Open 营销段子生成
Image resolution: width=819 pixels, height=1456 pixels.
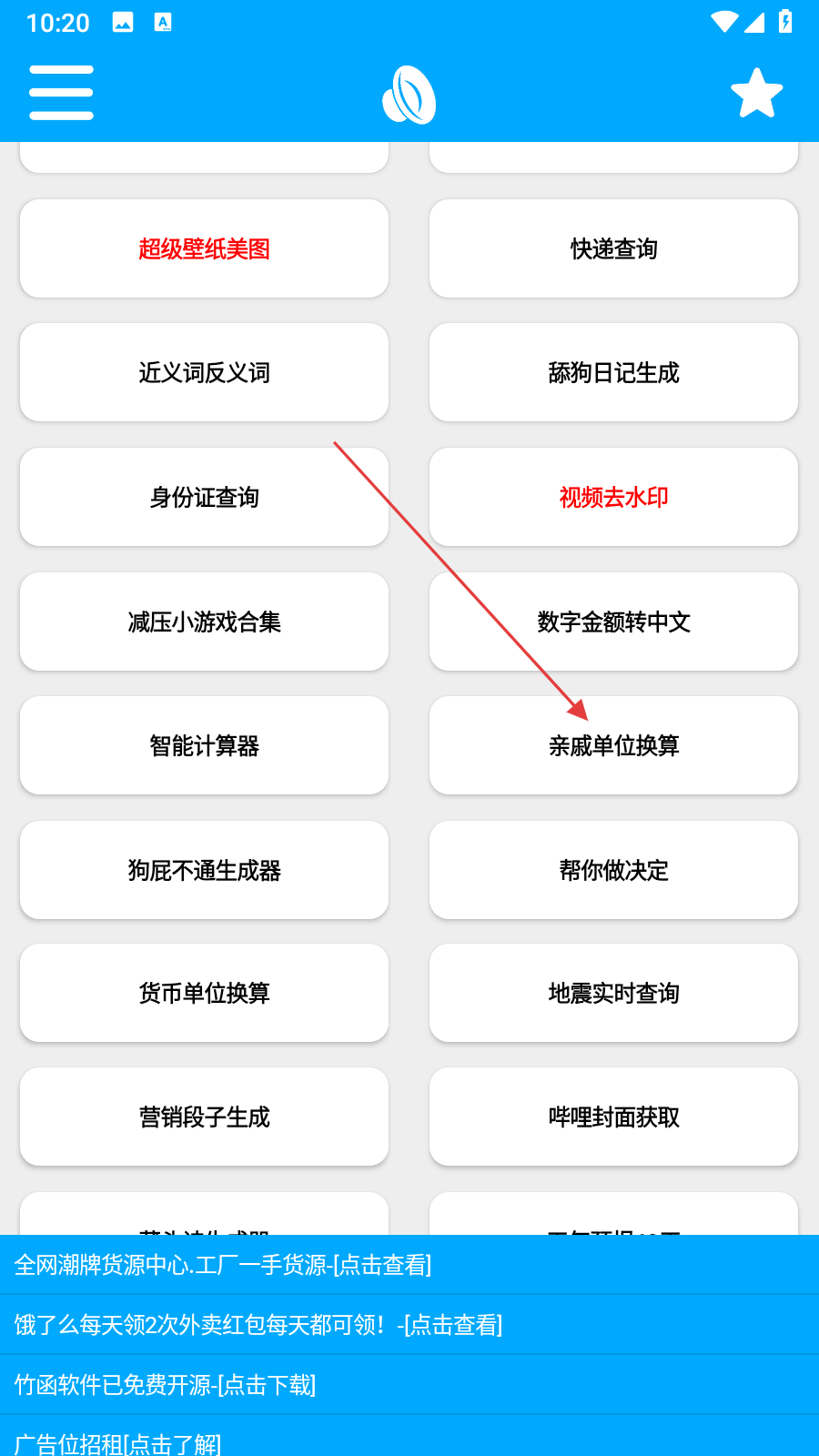pos(204,1117)
